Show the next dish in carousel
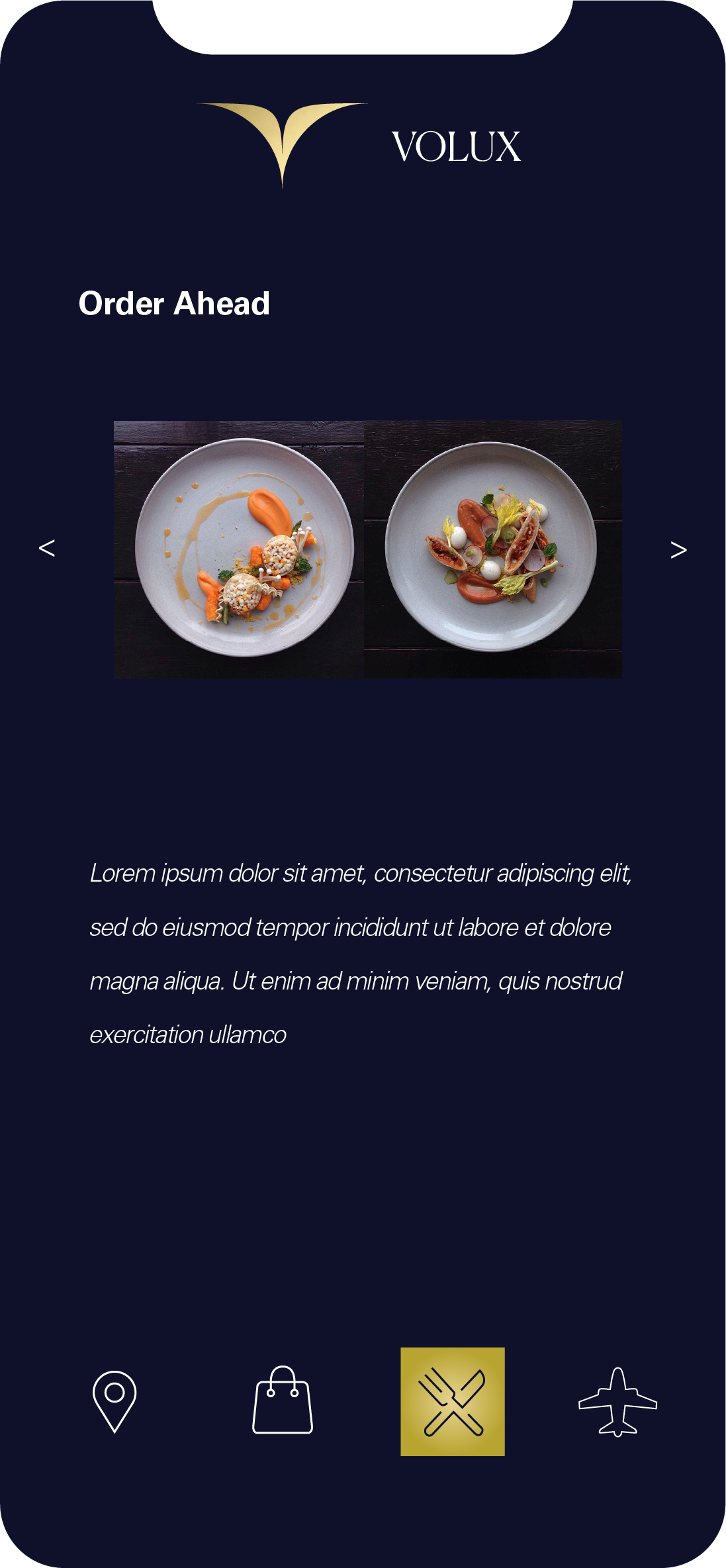This screenshot has width=726, height=1568. [678, 549]
